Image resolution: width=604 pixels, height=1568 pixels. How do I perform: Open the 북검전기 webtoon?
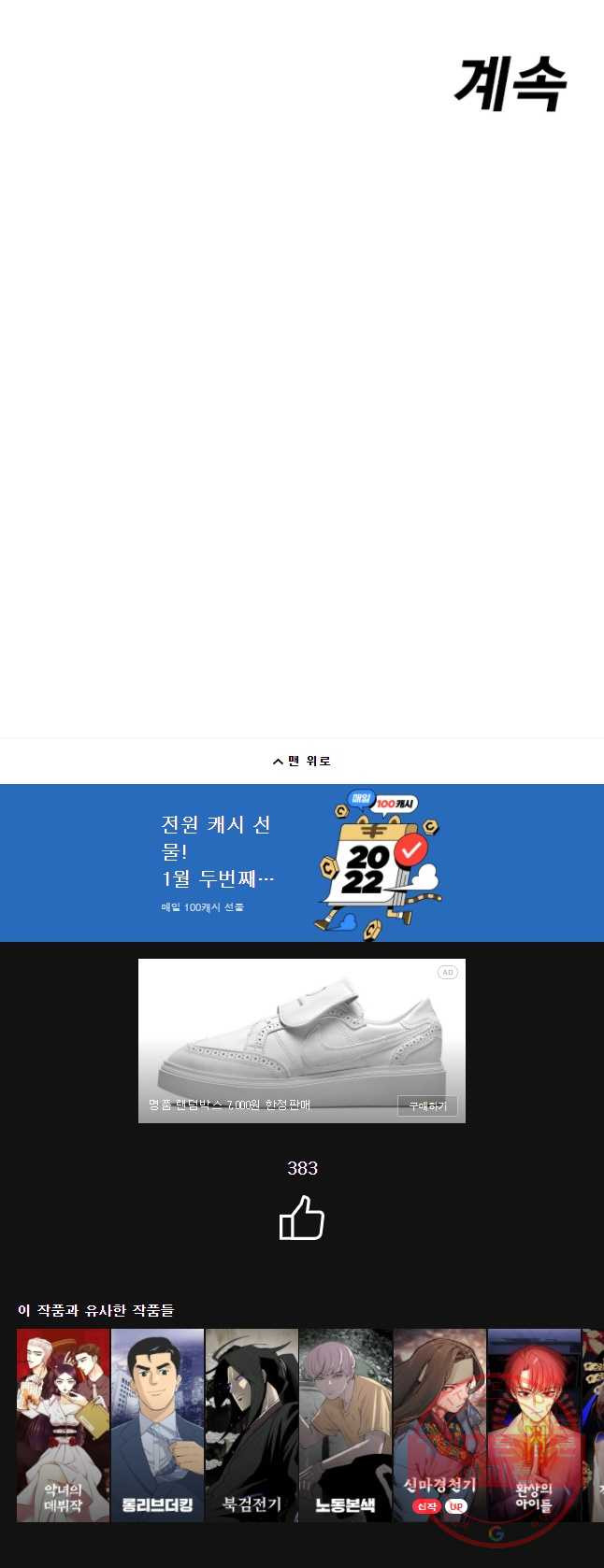click(252, 1425)
